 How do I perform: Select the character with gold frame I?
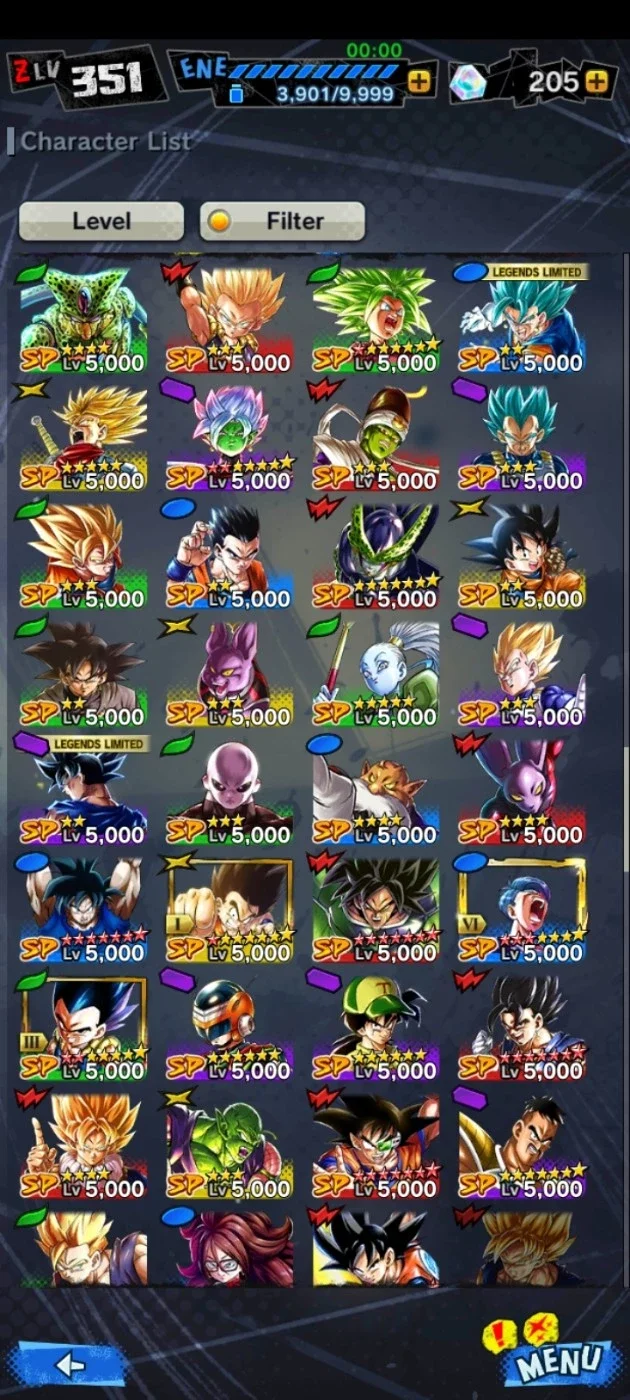(x=229, y=910)
